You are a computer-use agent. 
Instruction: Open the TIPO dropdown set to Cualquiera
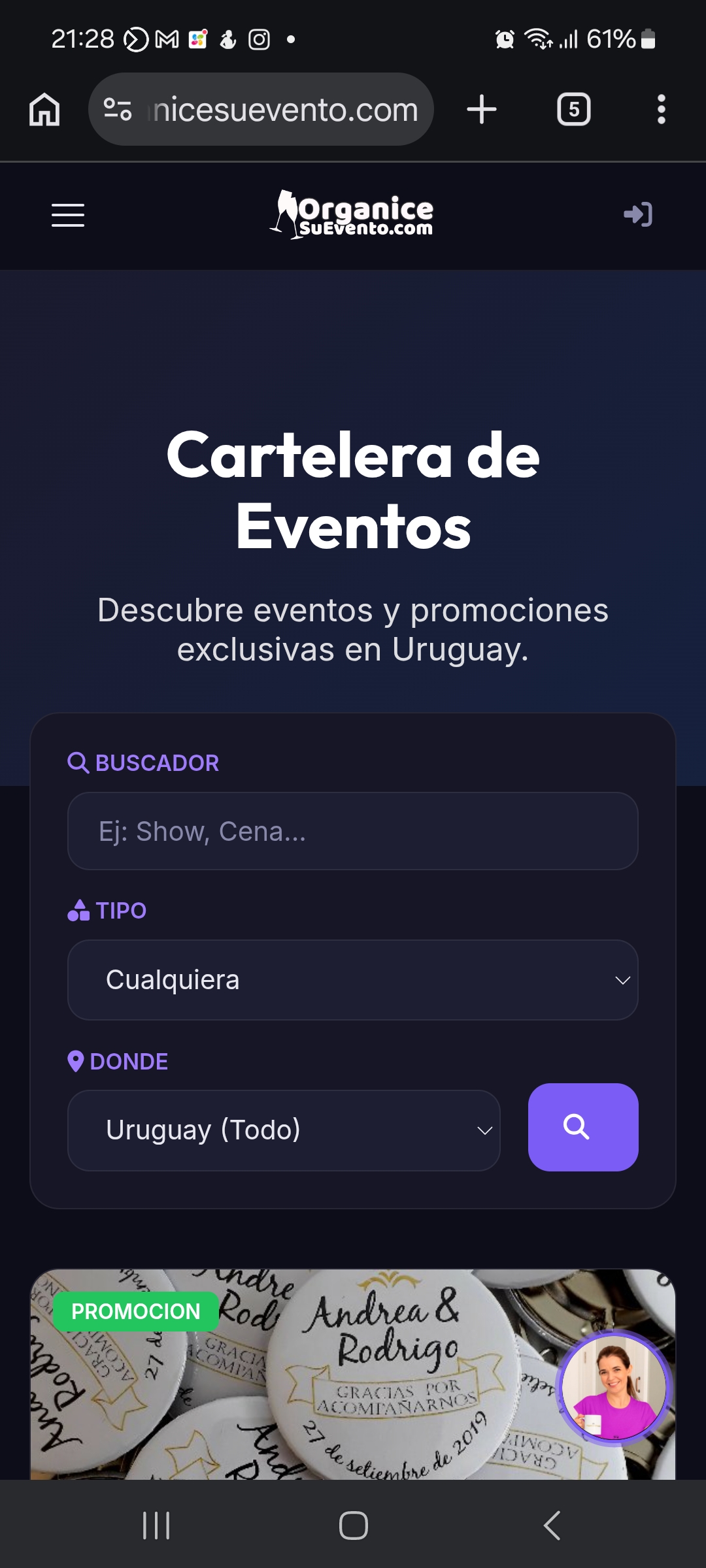[353, 979]
